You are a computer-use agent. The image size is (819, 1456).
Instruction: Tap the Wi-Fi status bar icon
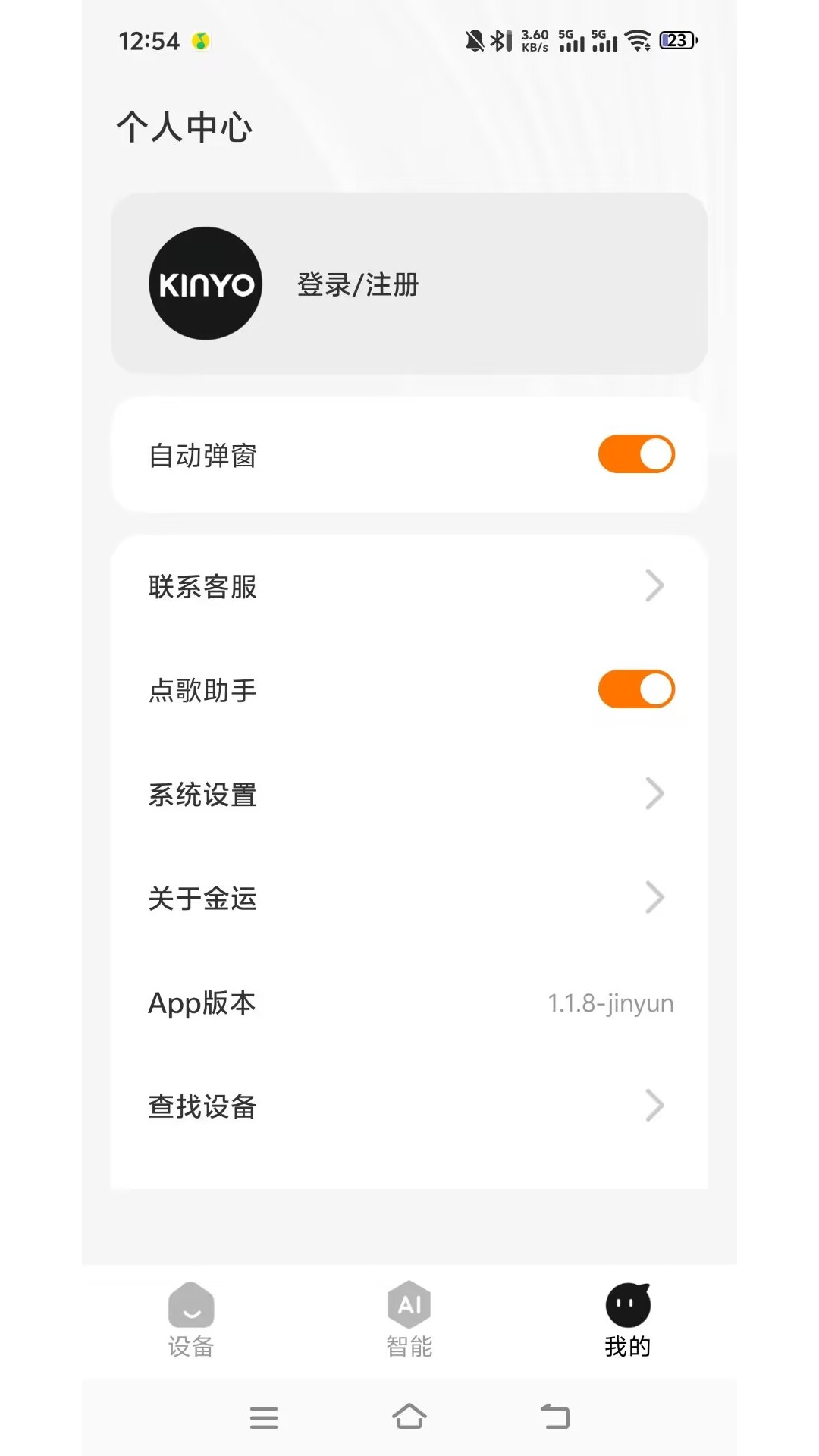(639, 42)
